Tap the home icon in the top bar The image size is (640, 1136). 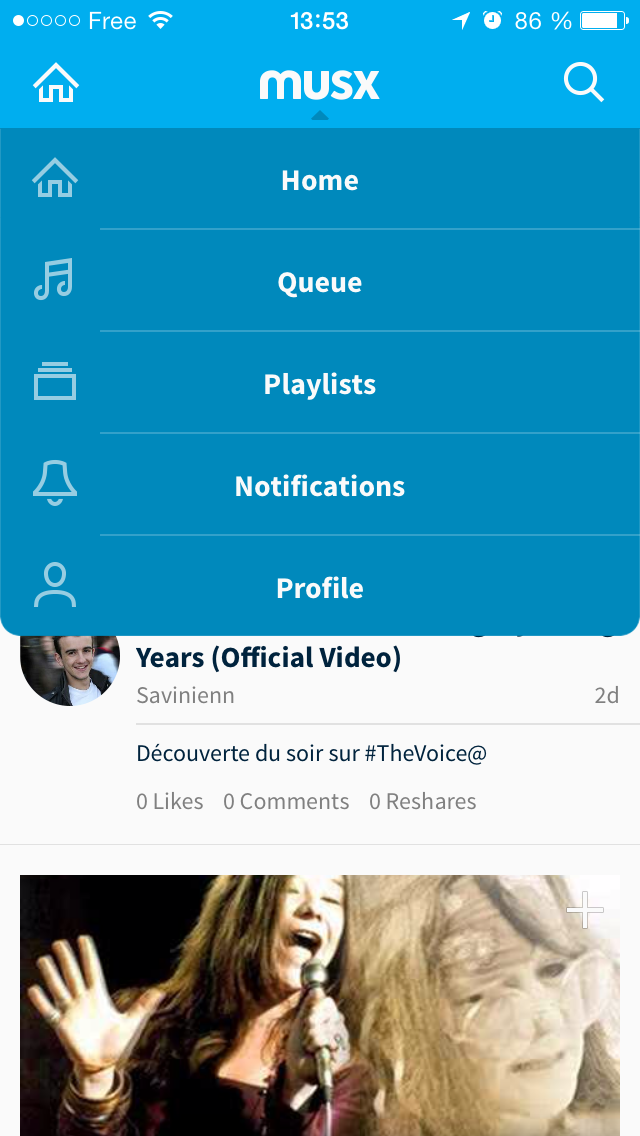[x=56, y=83]
